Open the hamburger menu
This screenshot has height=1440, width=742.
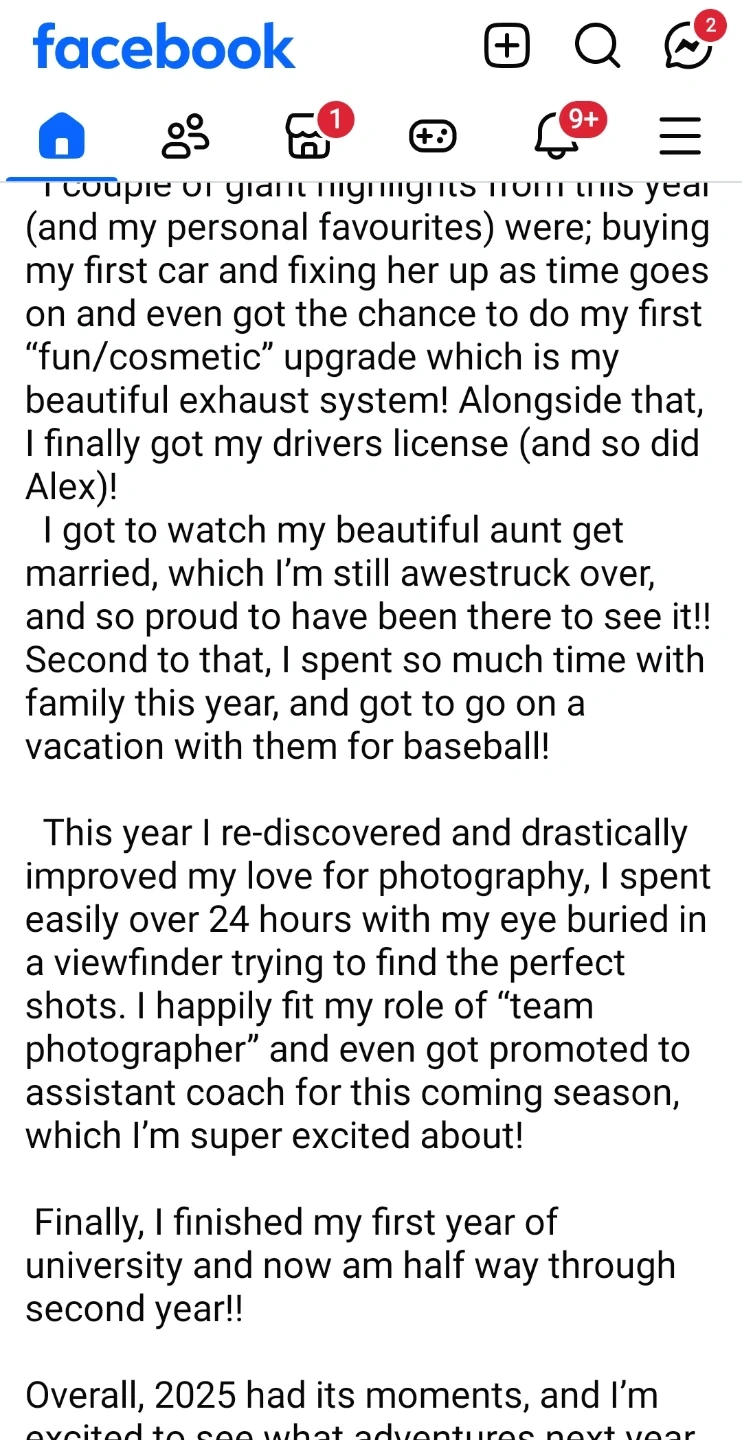tap(680, 137)
